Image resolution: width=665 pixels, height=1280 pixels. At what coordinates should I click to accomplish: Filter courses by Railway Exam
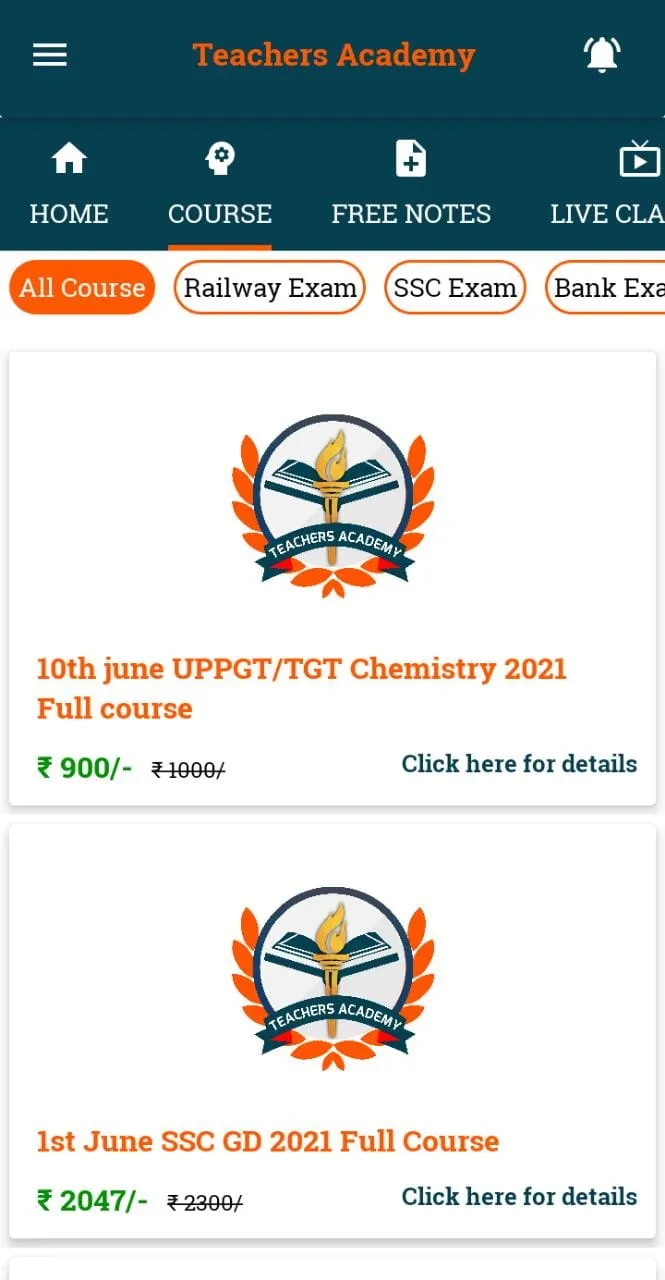tap(270, 288)
